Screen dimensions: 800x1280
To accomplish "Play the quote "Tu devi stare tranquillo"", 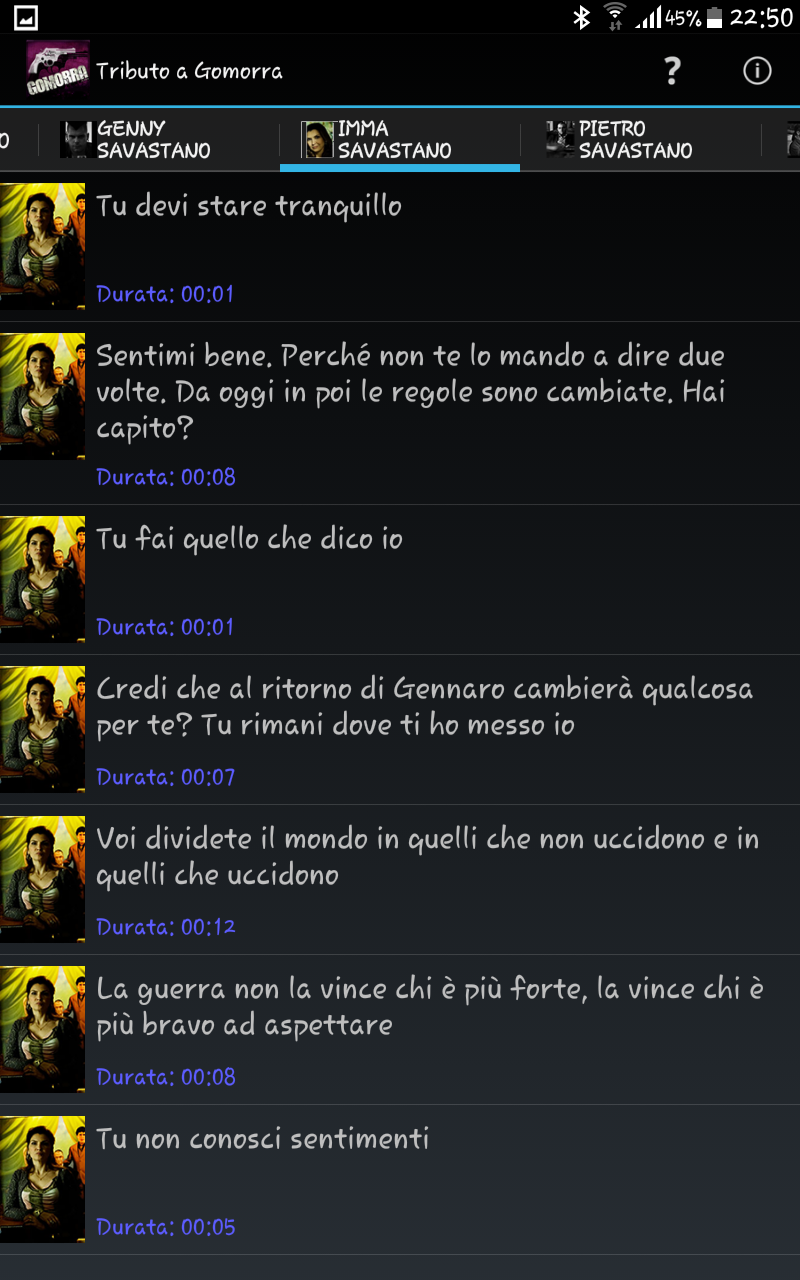I will 400,246.
